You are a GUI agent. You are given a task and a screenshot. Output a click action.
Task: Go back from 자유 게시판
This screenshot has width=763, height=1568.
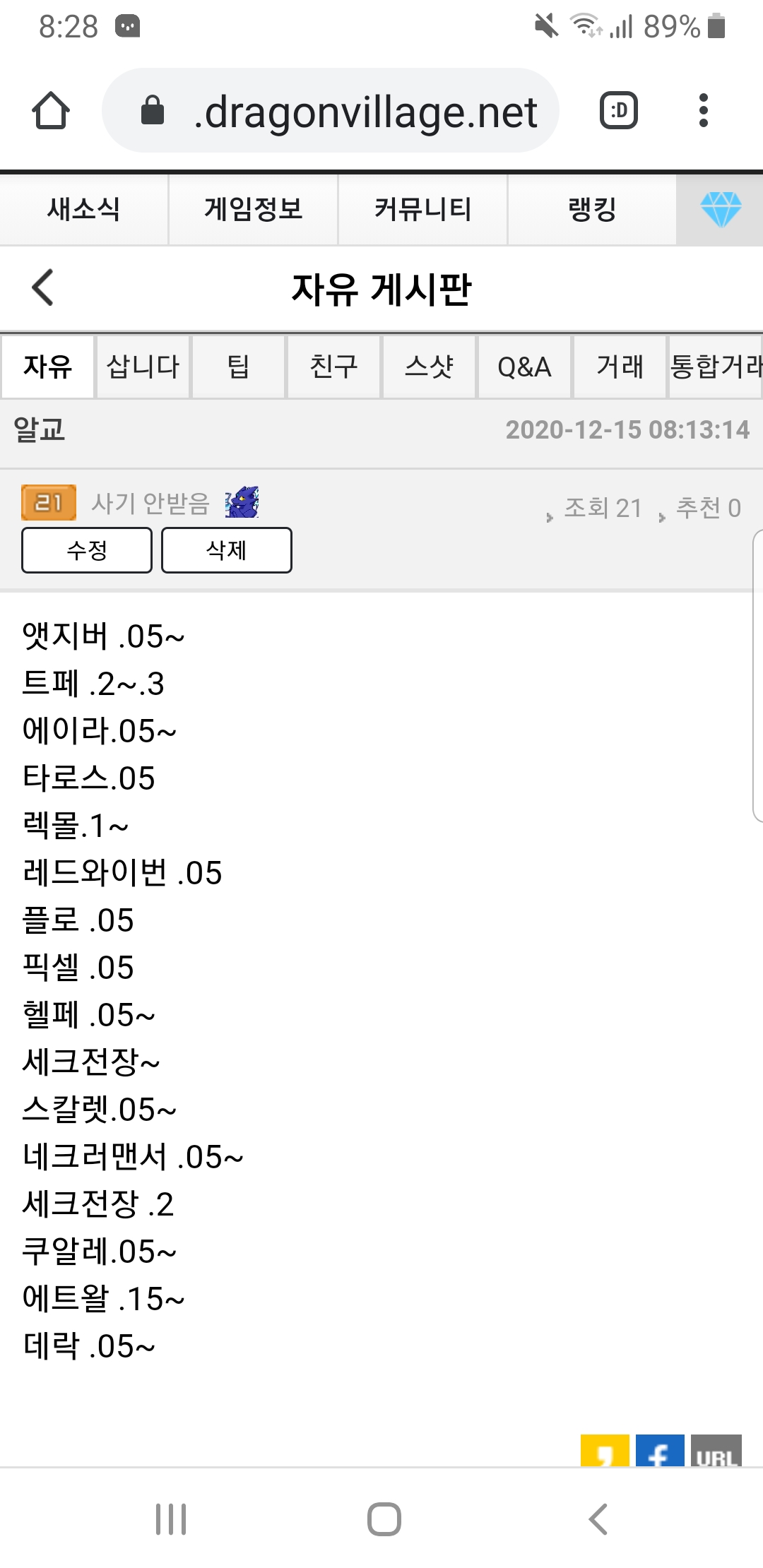[x=42, y=287]
